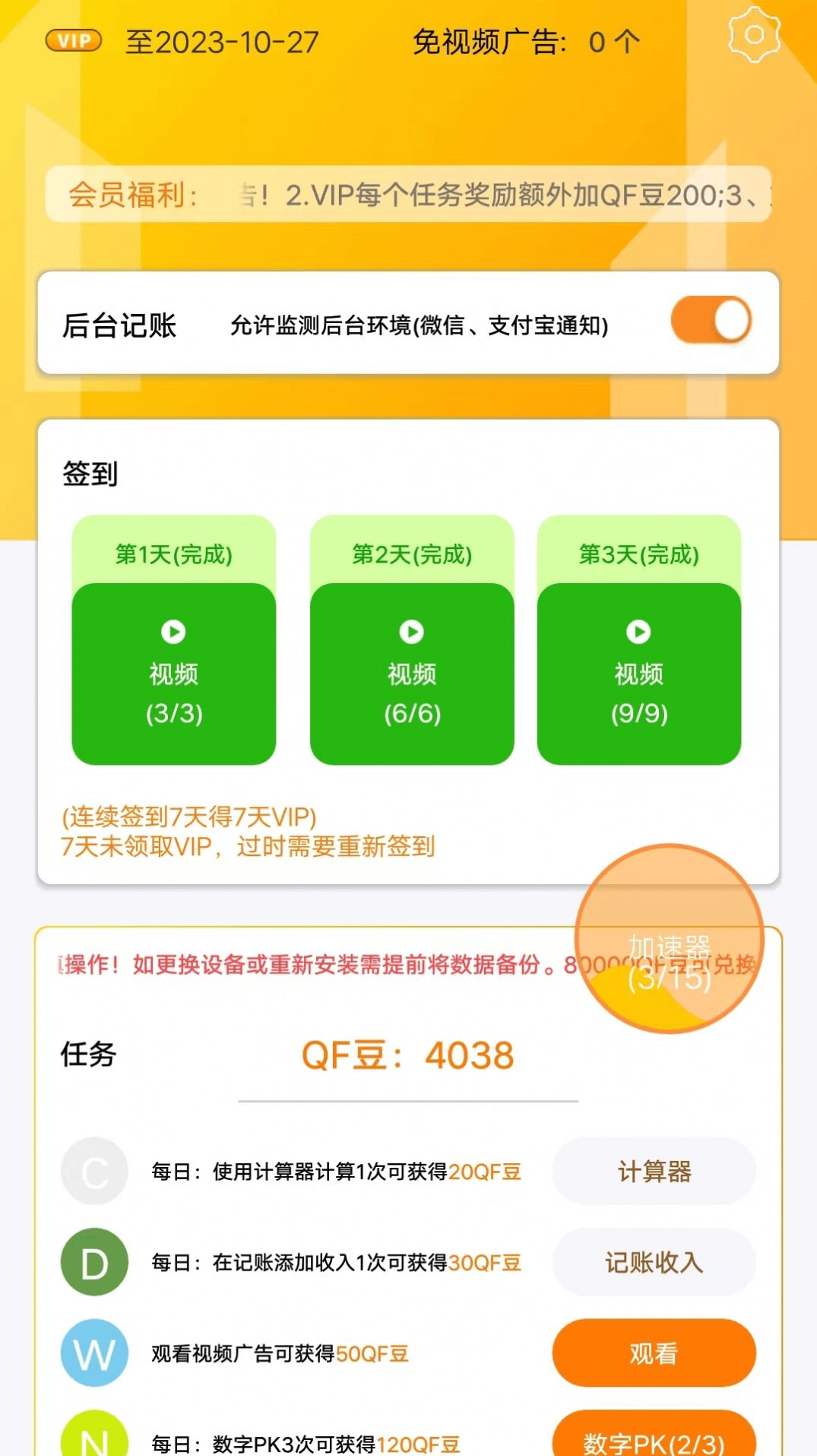Select the 第1天(完成) sign-in label
817x1456 pixels.
pos(174,556)
